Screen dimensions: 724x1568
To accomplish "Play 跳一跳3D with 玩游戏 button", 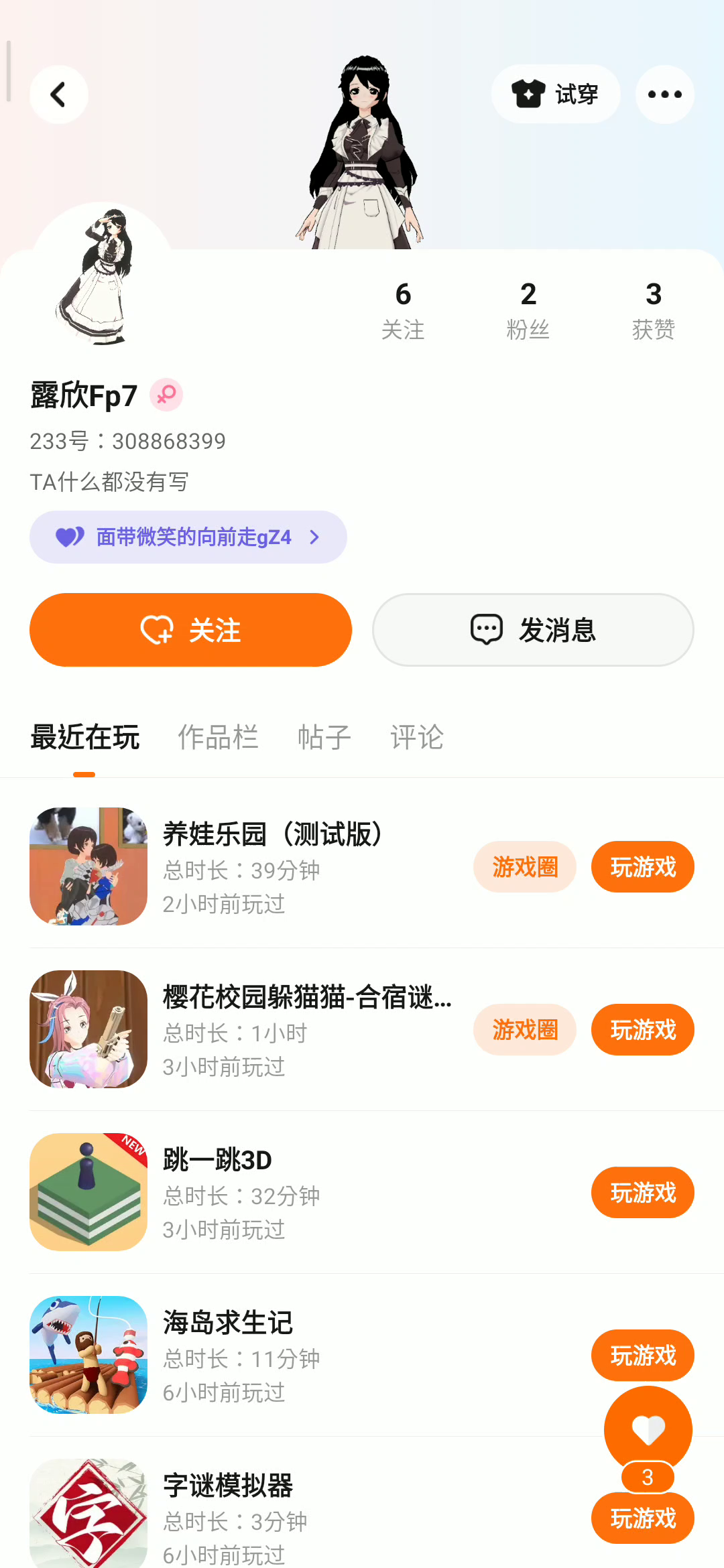I will tap(642, 1193).
